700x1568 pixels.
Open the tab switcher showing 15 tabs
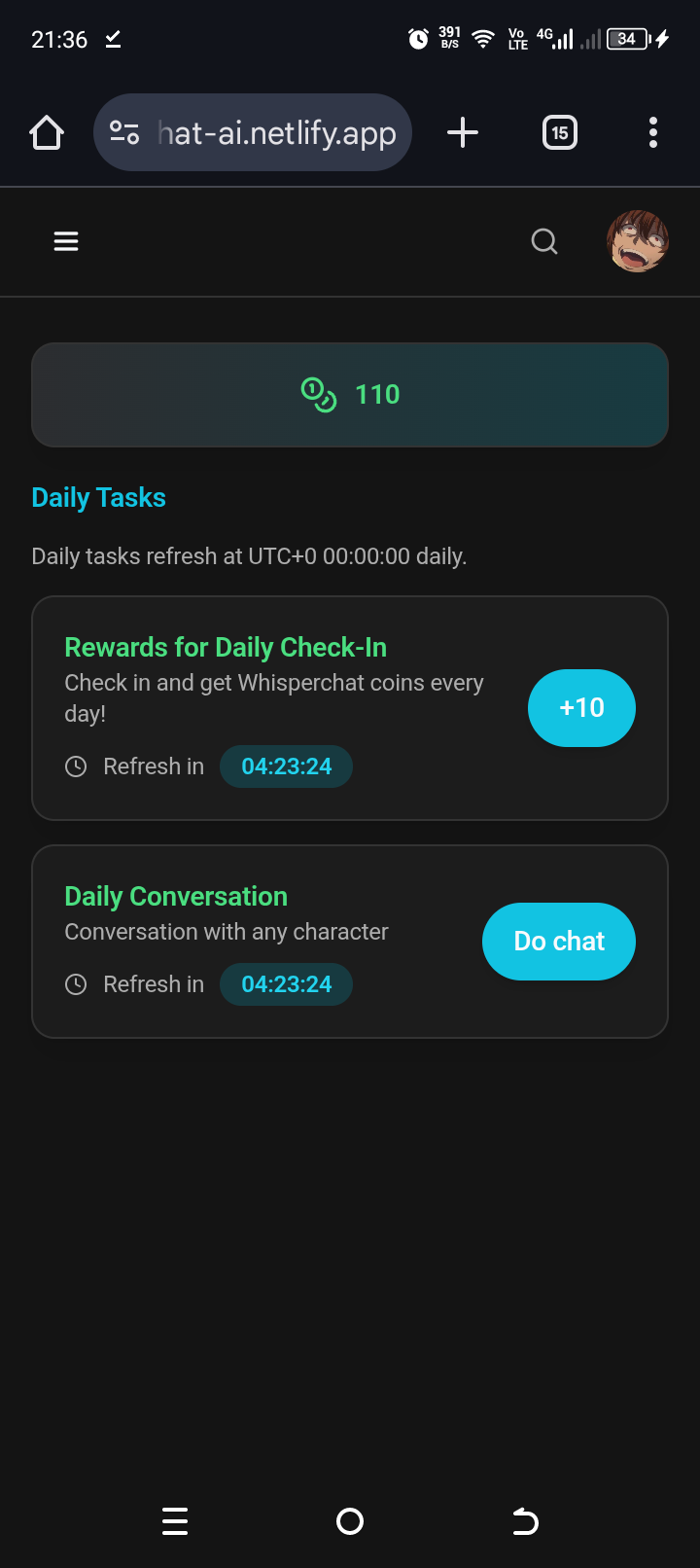(x=559, y=132)
